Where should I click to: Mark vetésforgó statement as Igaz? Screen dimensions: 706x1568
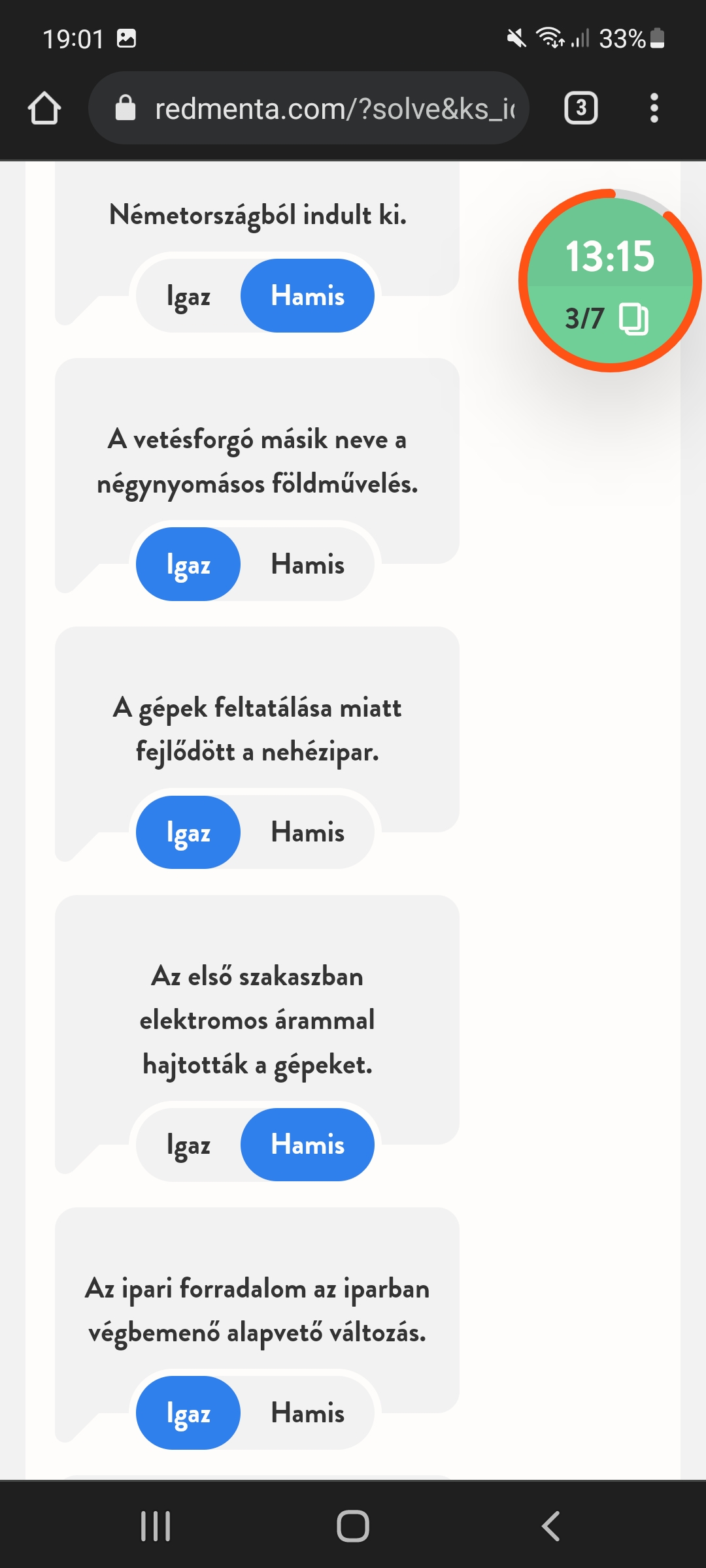[x=188, y=564]
